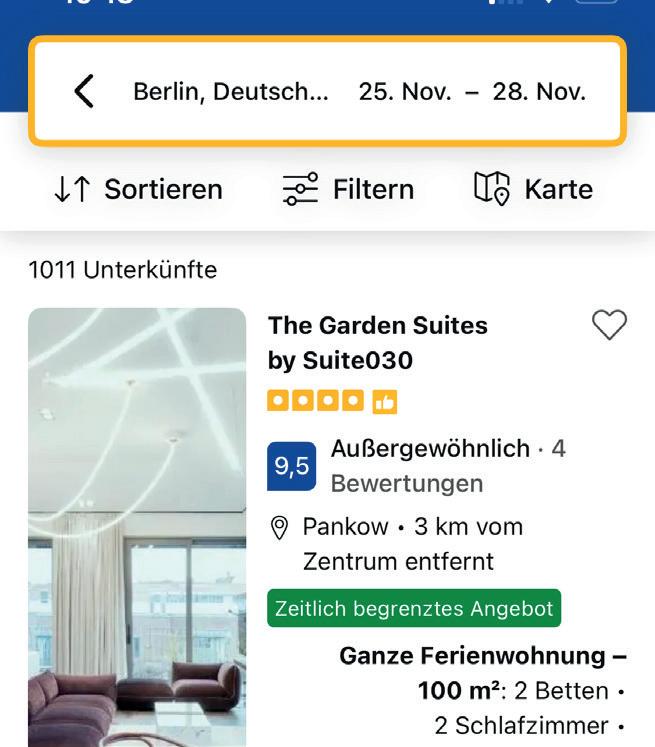Open The Garden Suites by Suite030 listing
Image resolution: width=655 pixels, height=747 pixels.
click(x=377, y=342)
